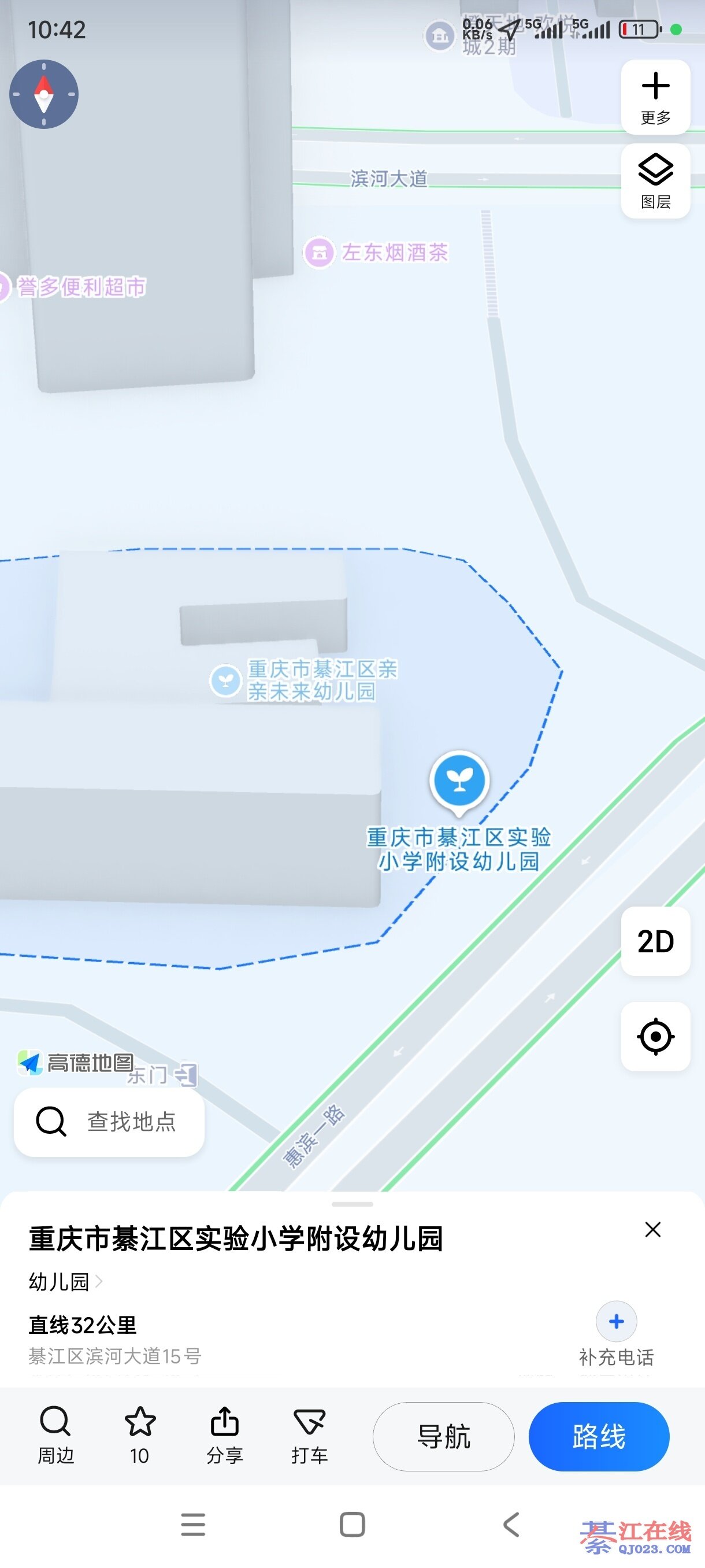Image resolution: width=705 pixels, height=1568 pixels.
Task: Add a phone number via 补充电话
Action: tap(616, 1334)
